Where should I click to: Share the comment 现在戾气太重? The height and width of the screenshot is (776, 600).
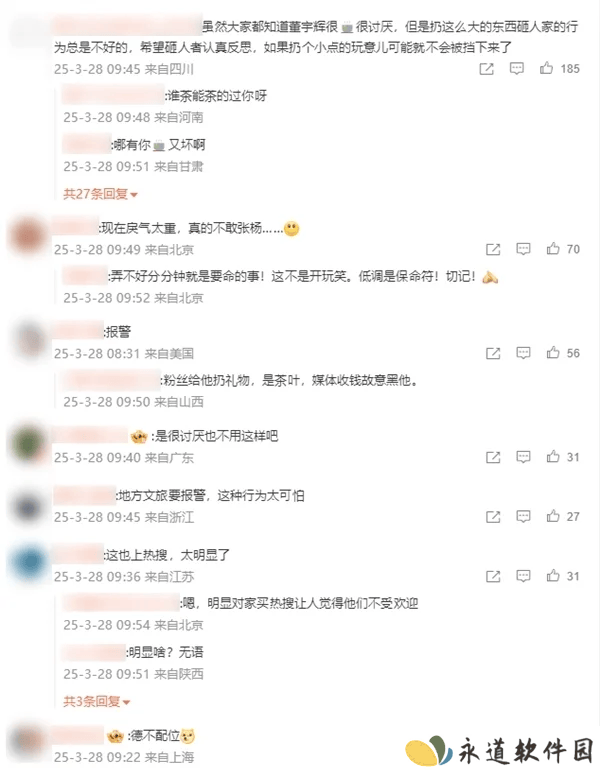click(493, 249)
